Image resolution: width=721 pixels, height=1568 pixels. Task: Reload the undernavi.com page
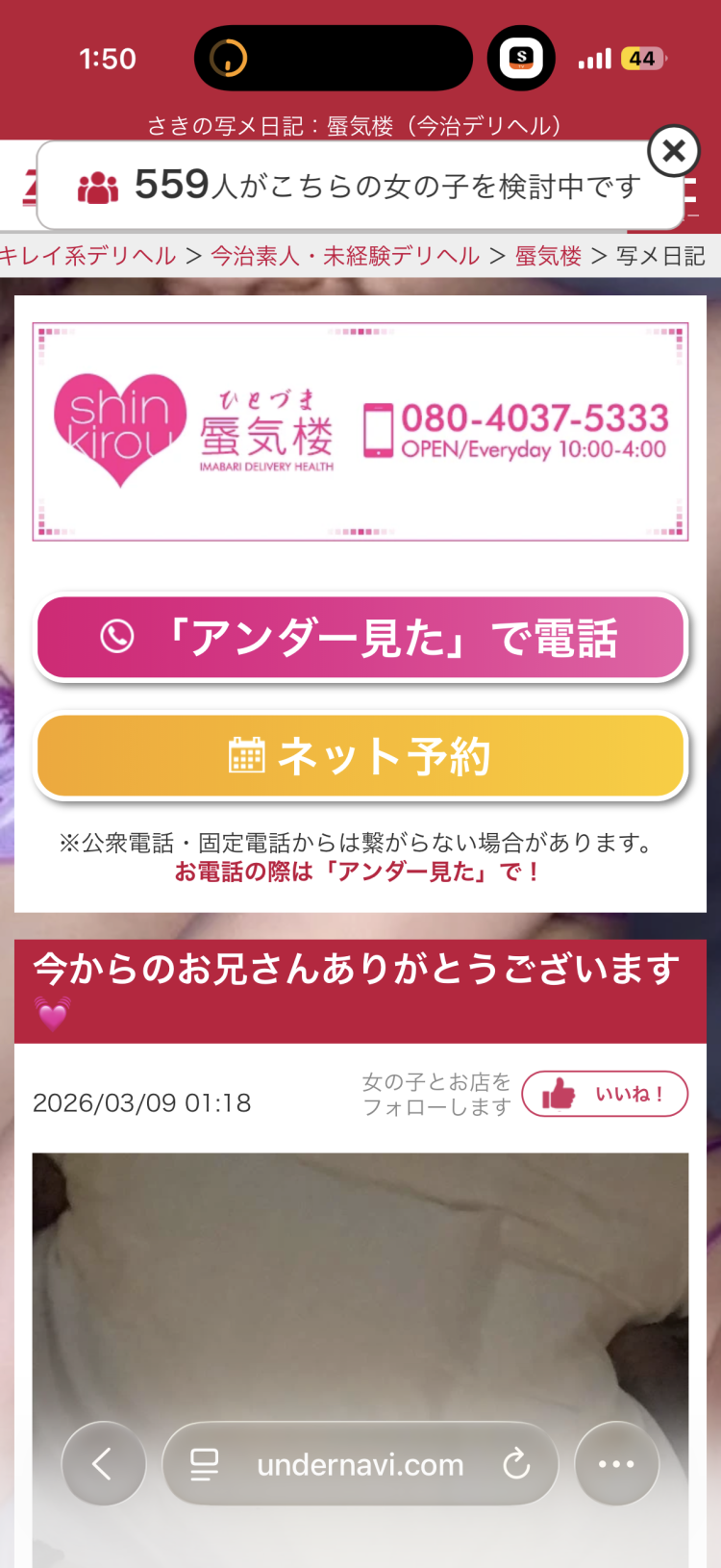click(516, 1464)
